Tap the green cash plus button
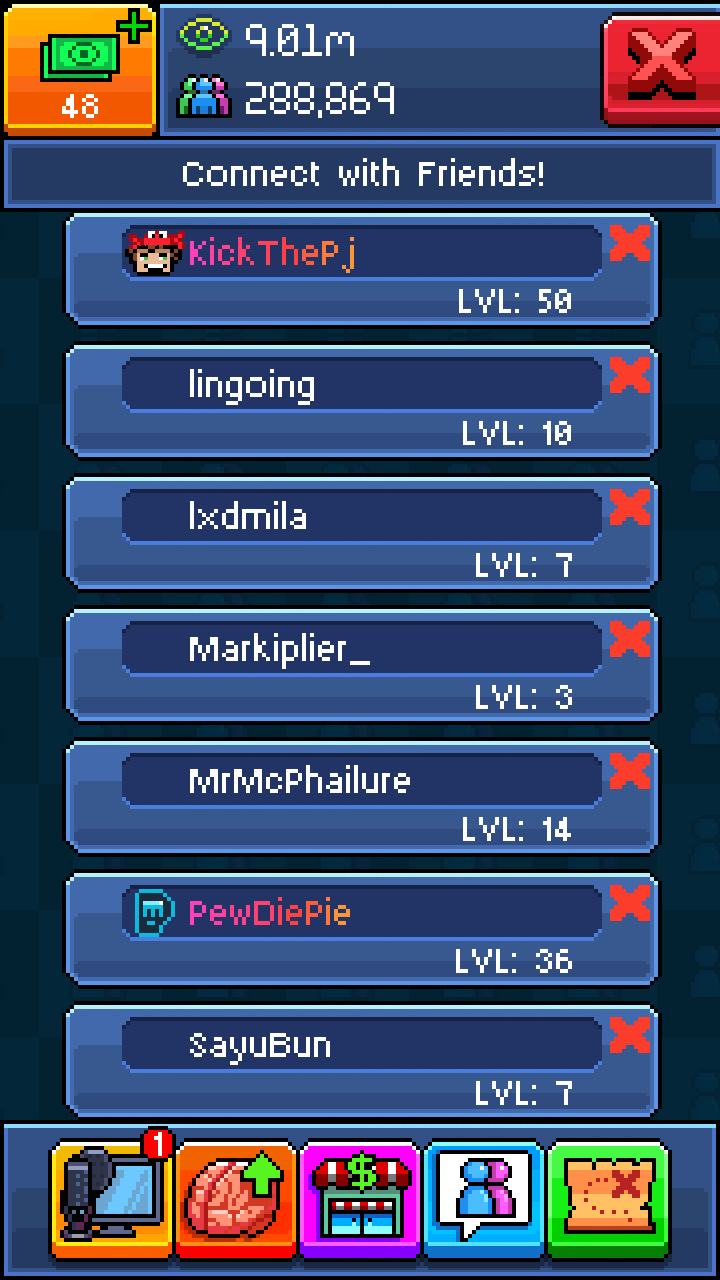The image size is (720, 1280). [x=80, y=68]
